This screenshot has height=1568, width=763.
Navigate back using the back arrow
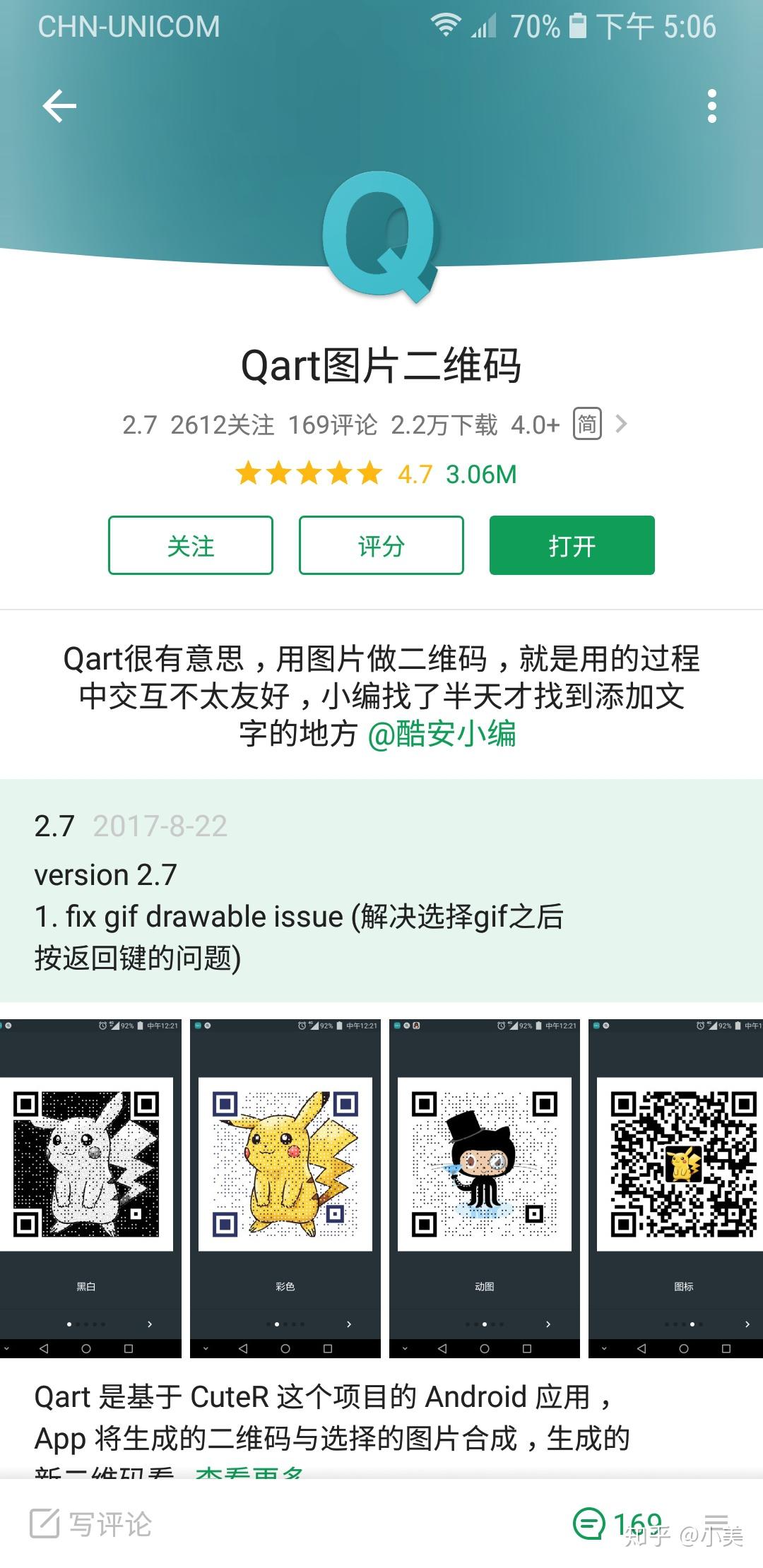[x=58, y=106]
